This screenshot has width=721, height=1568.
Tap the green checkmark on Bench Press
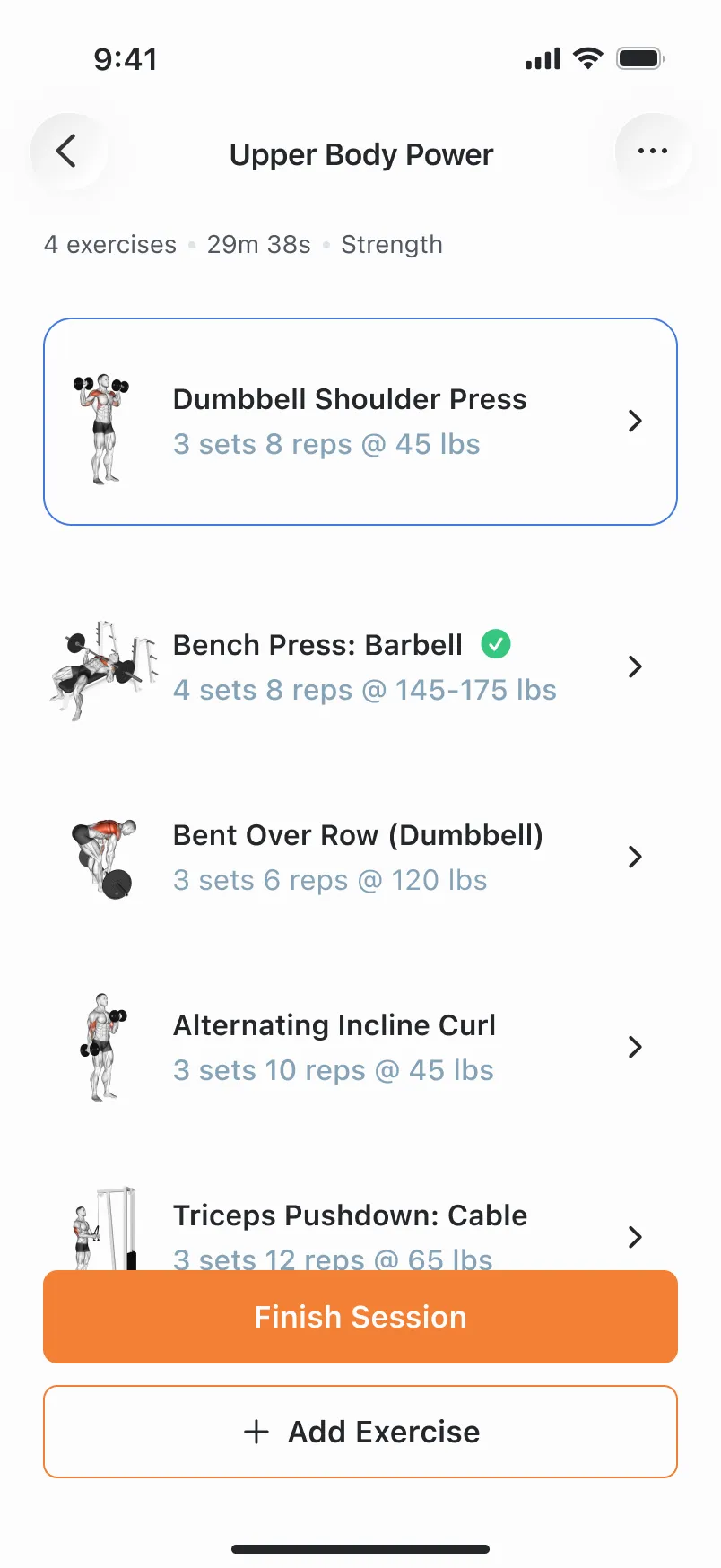(495, 643)
